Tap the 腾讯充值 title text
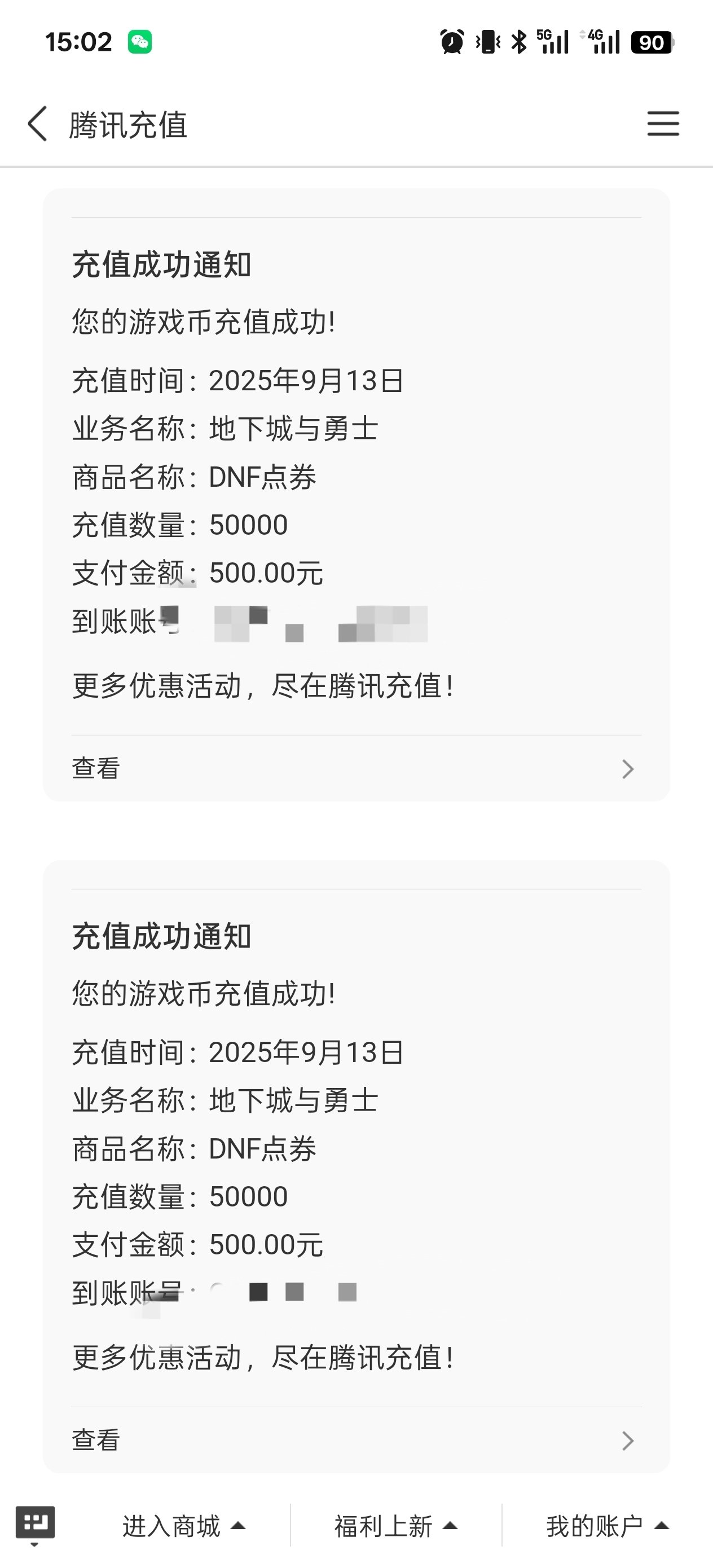Viewport: 713px width, 1568px height. pos(129,125)
